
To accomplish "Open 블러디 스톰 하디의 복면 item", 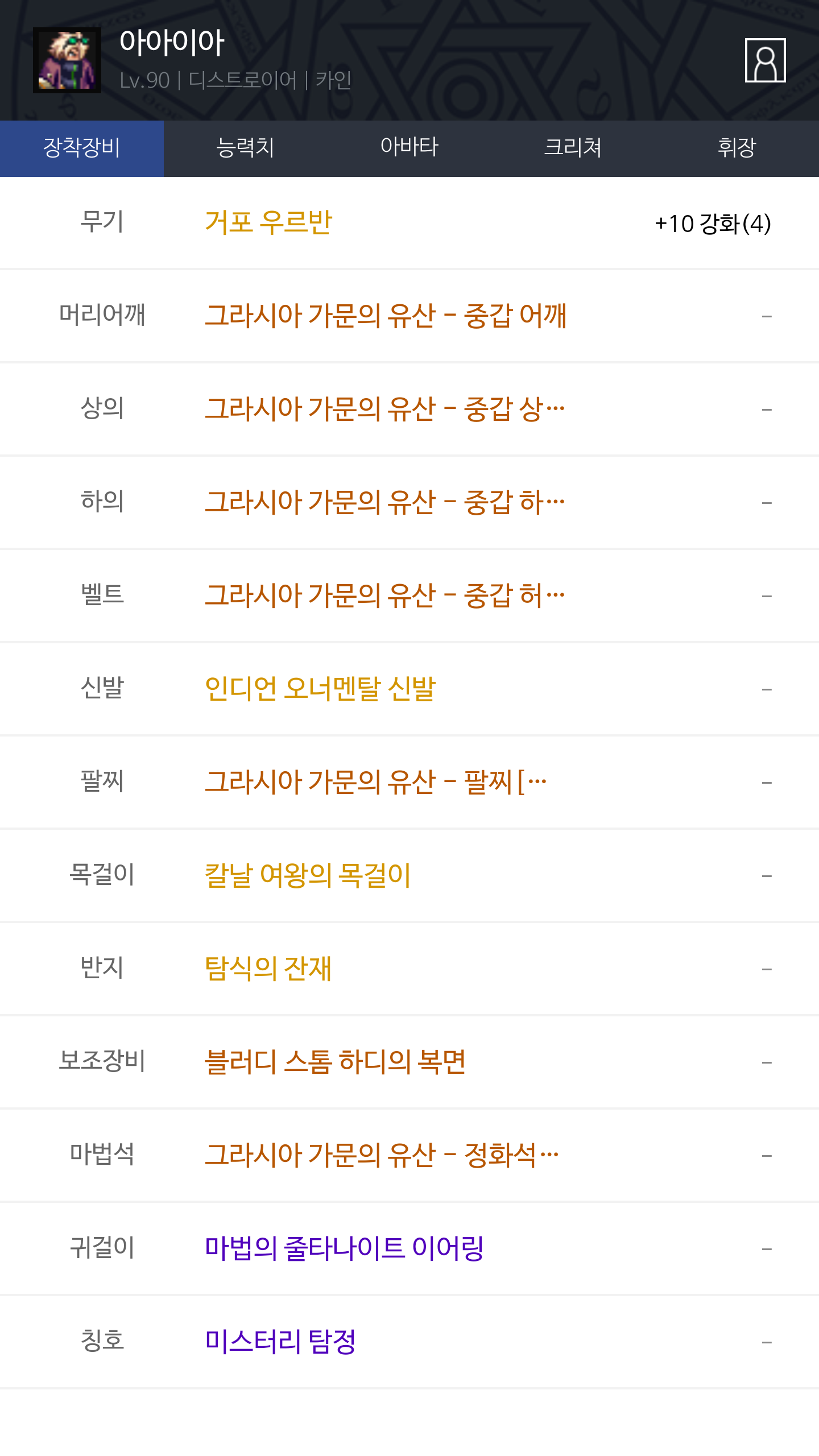I will (x=335, y=1062).
